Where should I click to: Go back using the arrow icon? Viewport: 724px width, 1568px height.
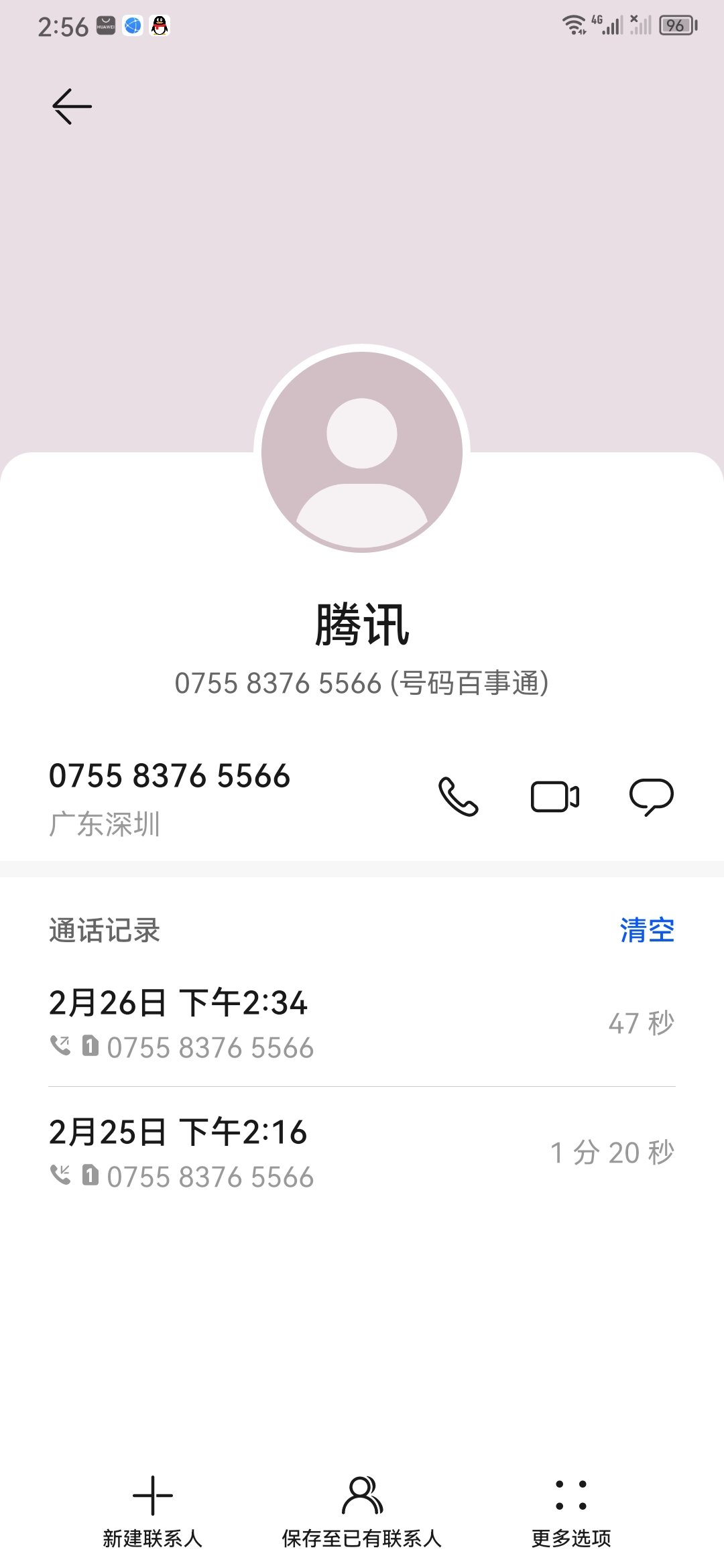(72, 107)
